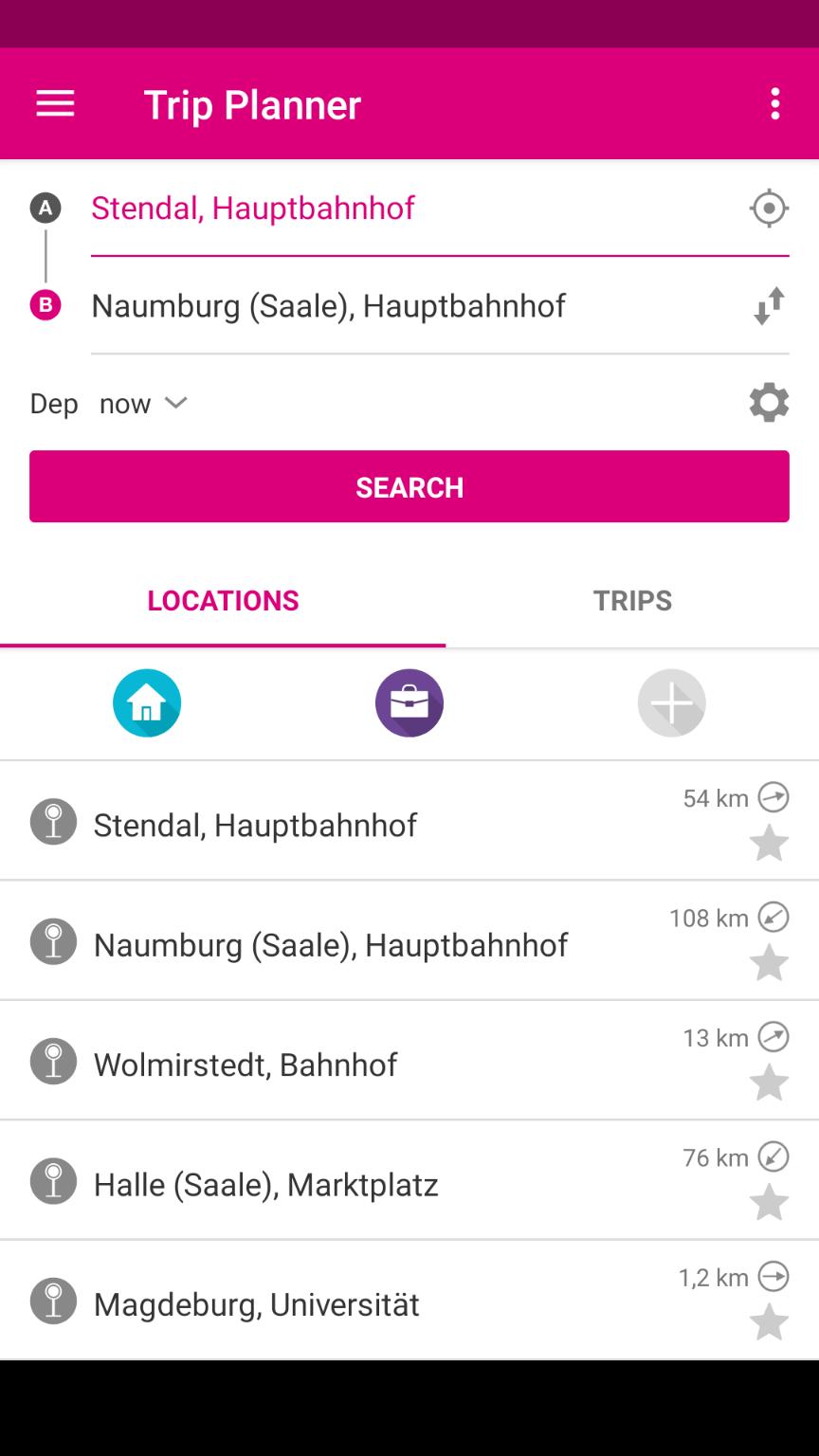This screenshot has height=1456, width=819.
Task: Edit the destination field Naumburg (Saale), Hauptbahnhof
Action: pos(413,306)
